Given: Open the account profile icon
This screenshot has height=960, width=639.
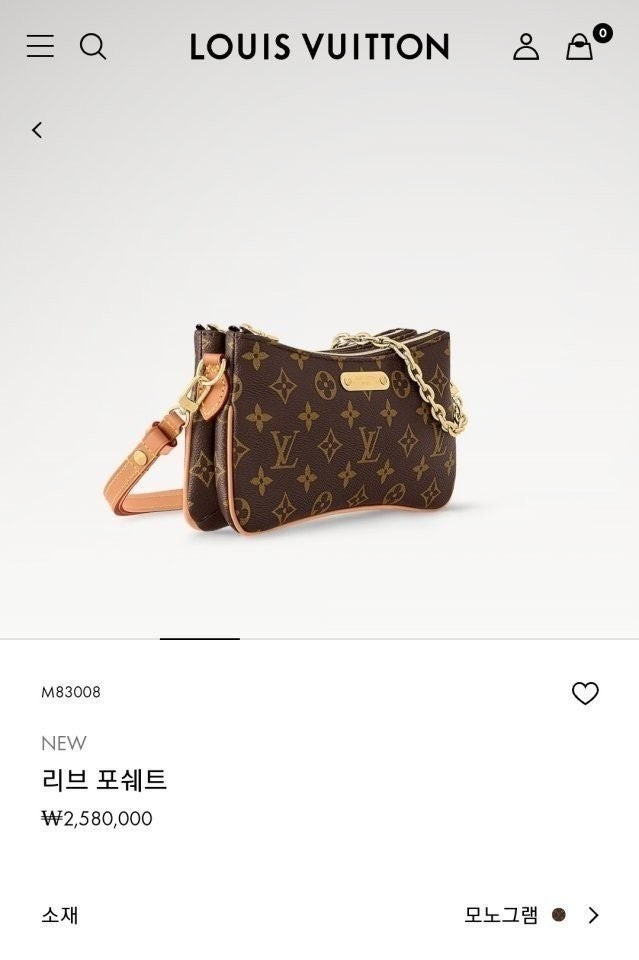Looking at the screenshot, I should pyautogui.click(x=526, y=46).
